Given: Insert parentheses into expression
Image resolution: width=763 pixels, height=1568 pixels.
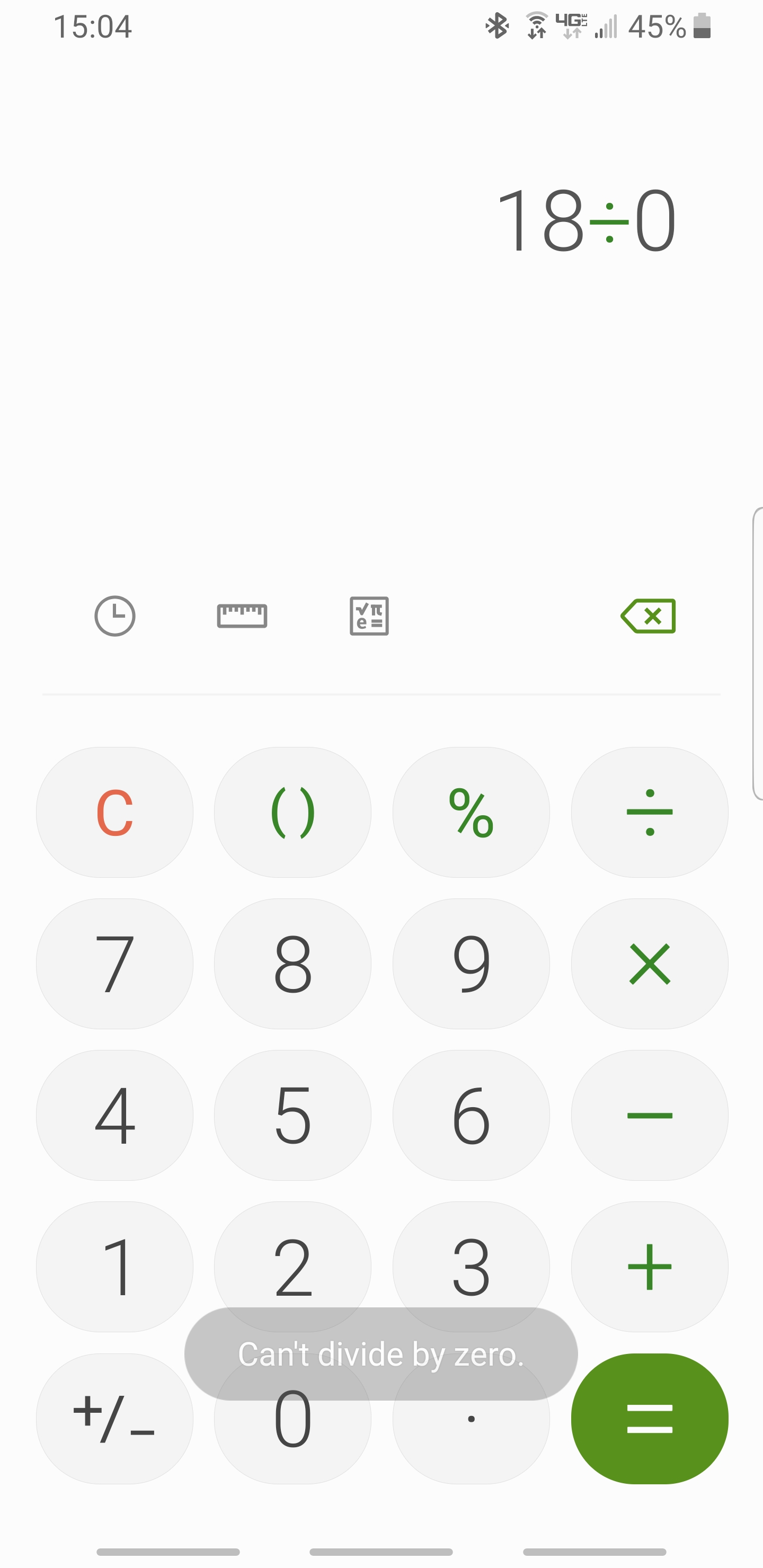Looking at the screenshot, I should pyautogui.click(x=292, y=812).
